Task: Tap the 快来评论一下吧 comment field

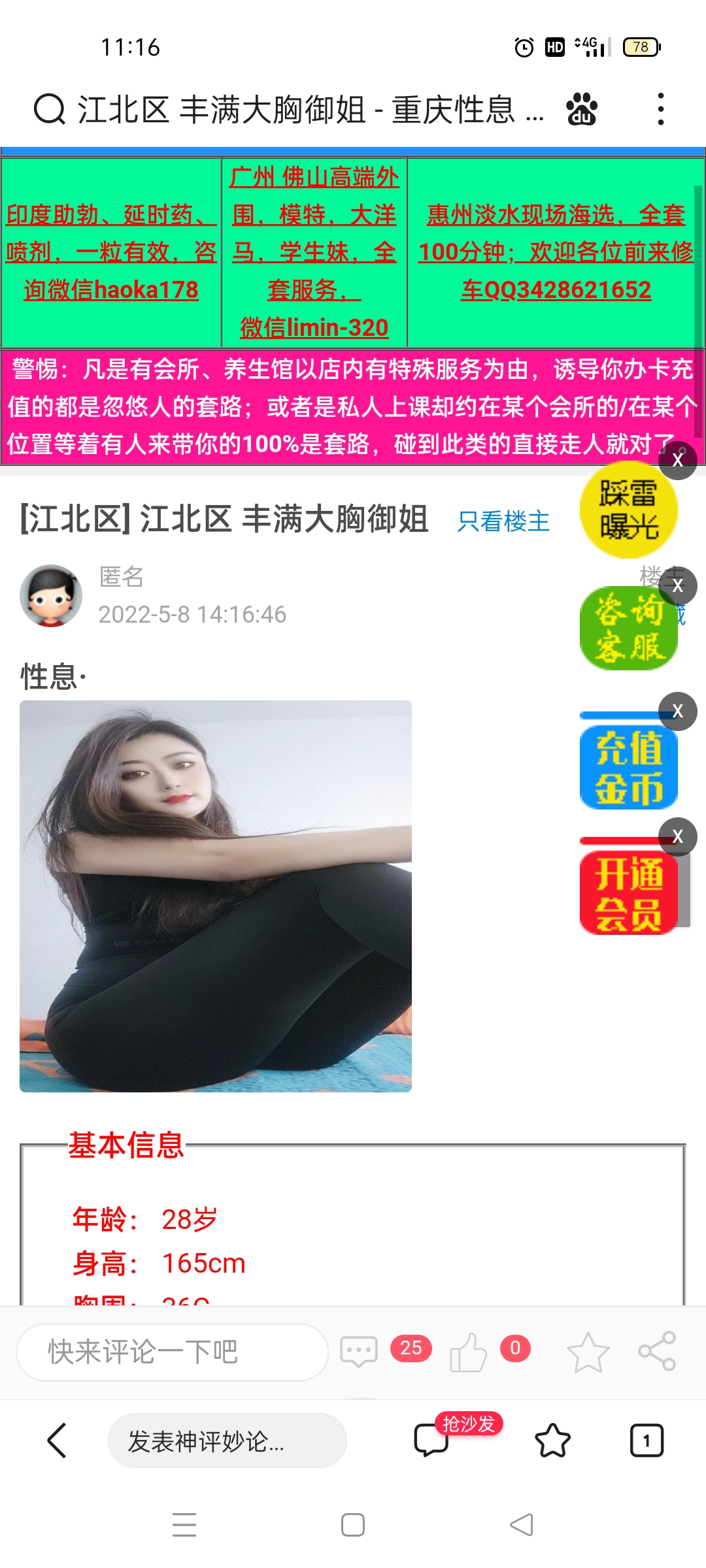Action: [171, 1352]
